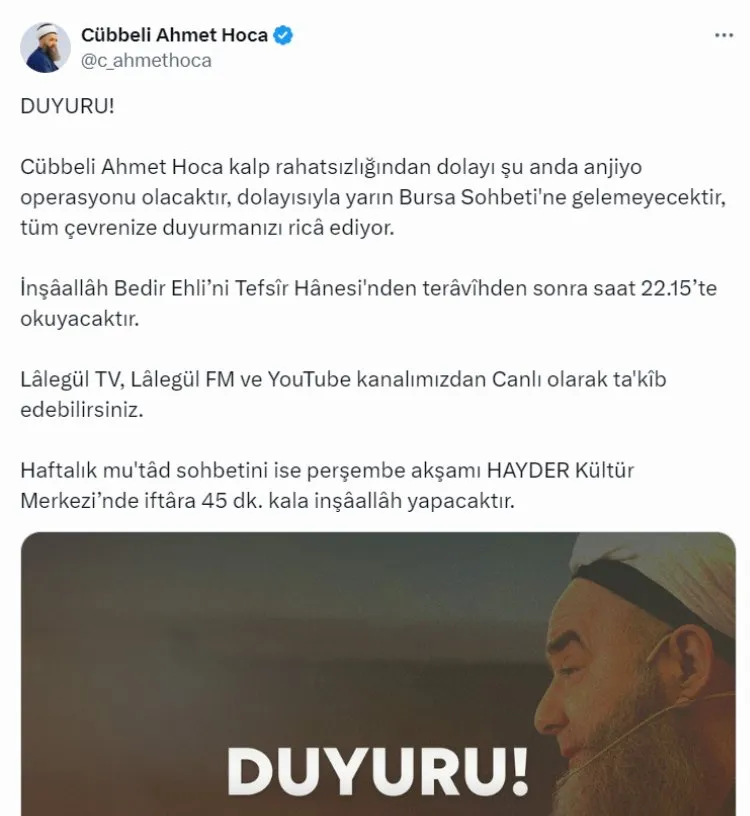Open the @c_ahmethoca handle
Image resolution: width=750 pixels, height=816 pixels.
click(x=146, y=60)
